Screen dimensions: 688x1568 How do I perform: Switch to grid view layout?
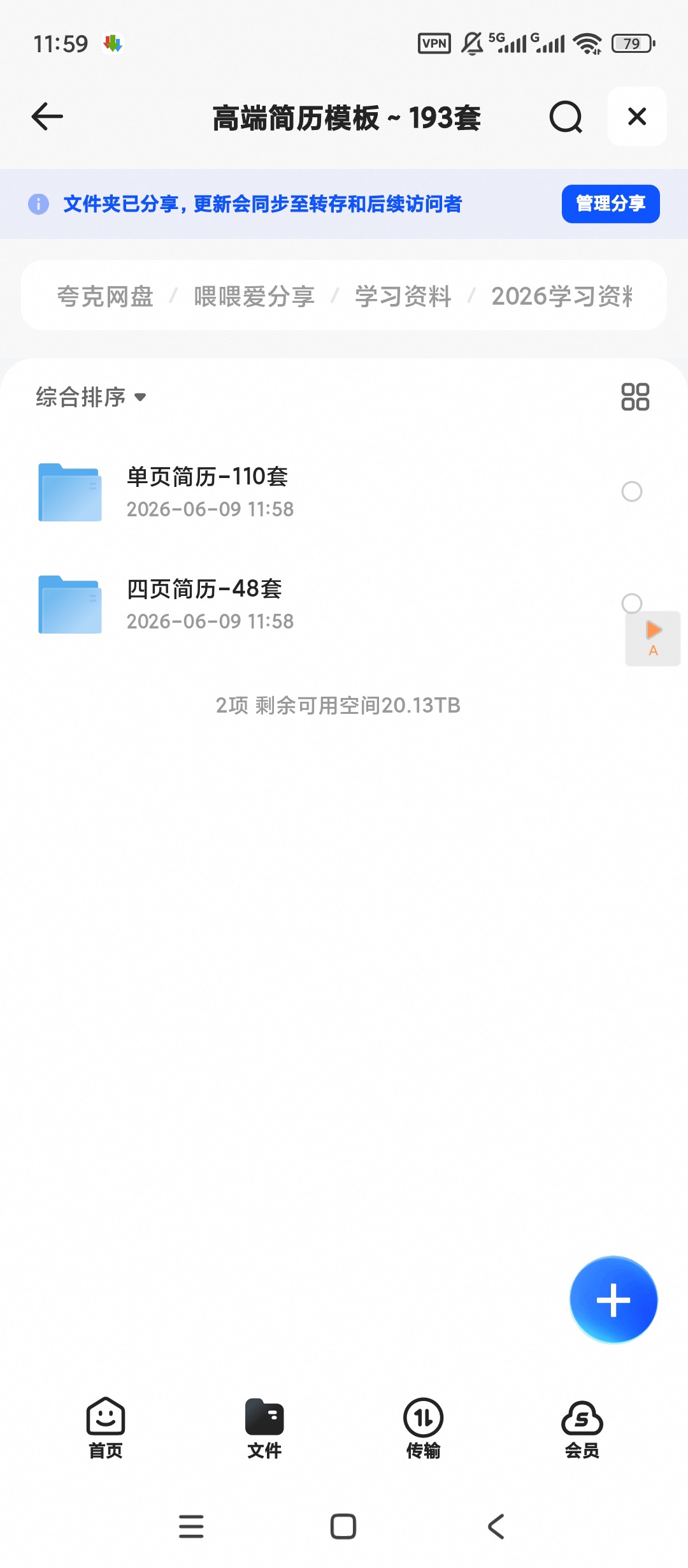[x=635, y=396]
